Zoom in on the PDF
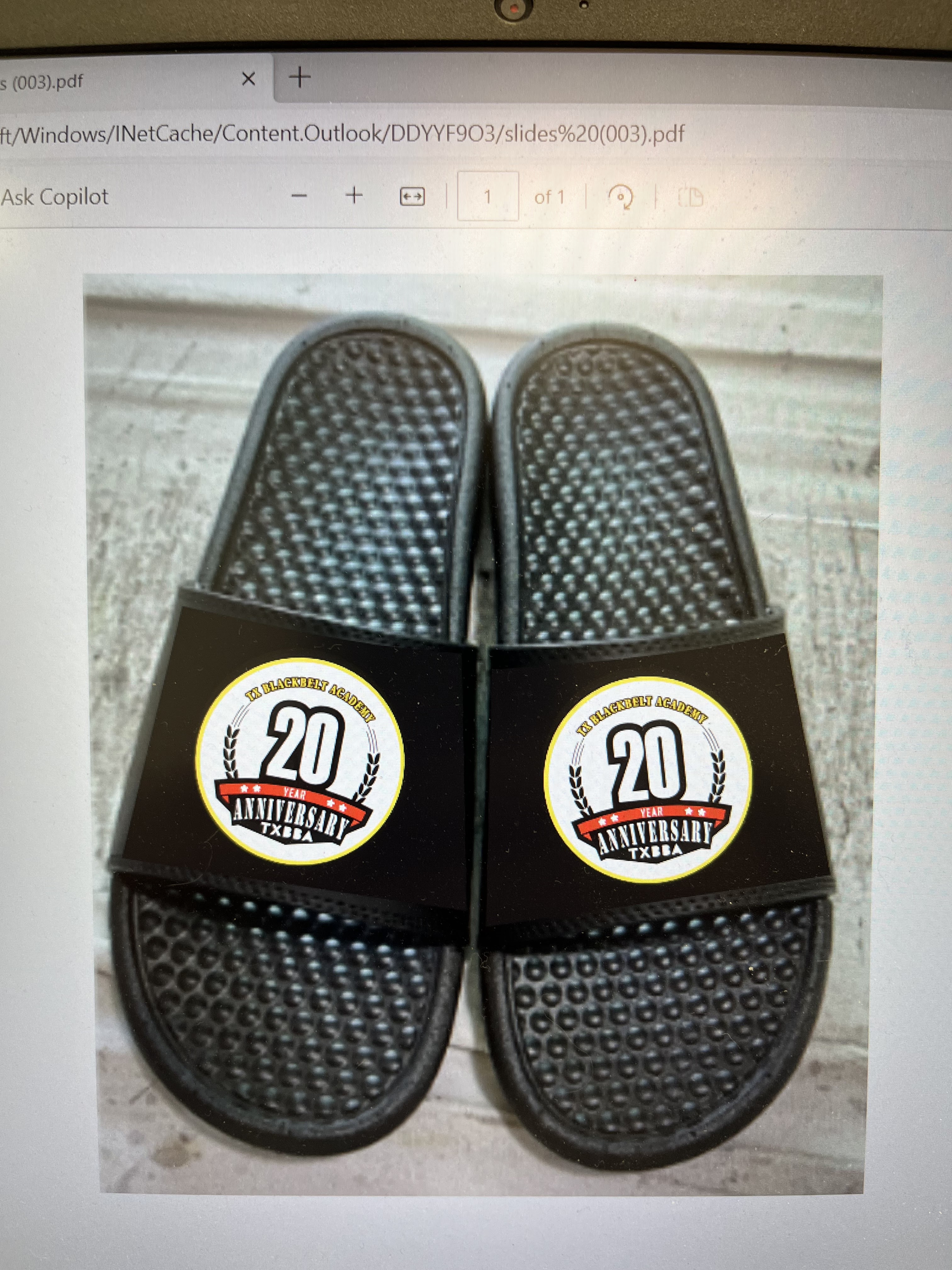952x1270 pixels. coord(354,196)
